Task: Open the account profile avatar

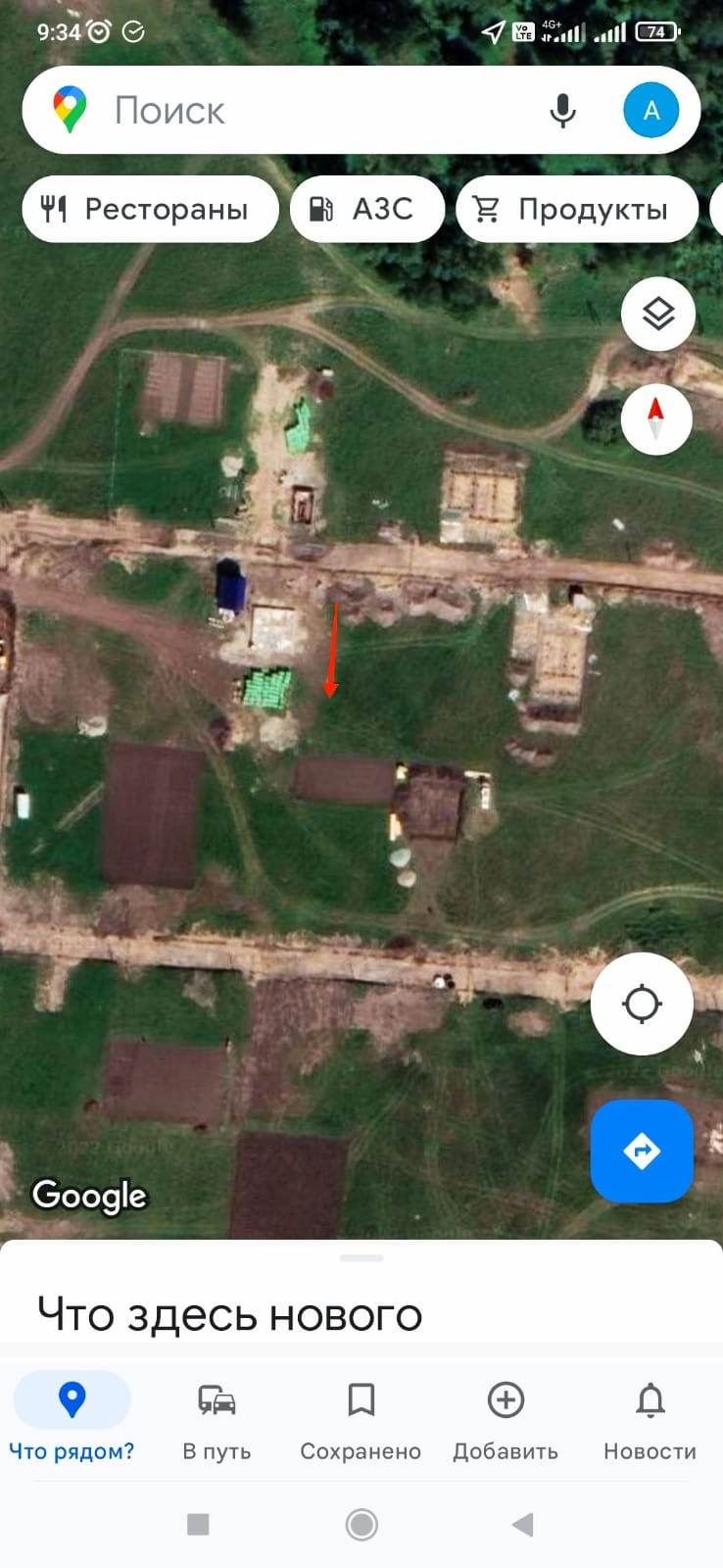Action: 651,111
